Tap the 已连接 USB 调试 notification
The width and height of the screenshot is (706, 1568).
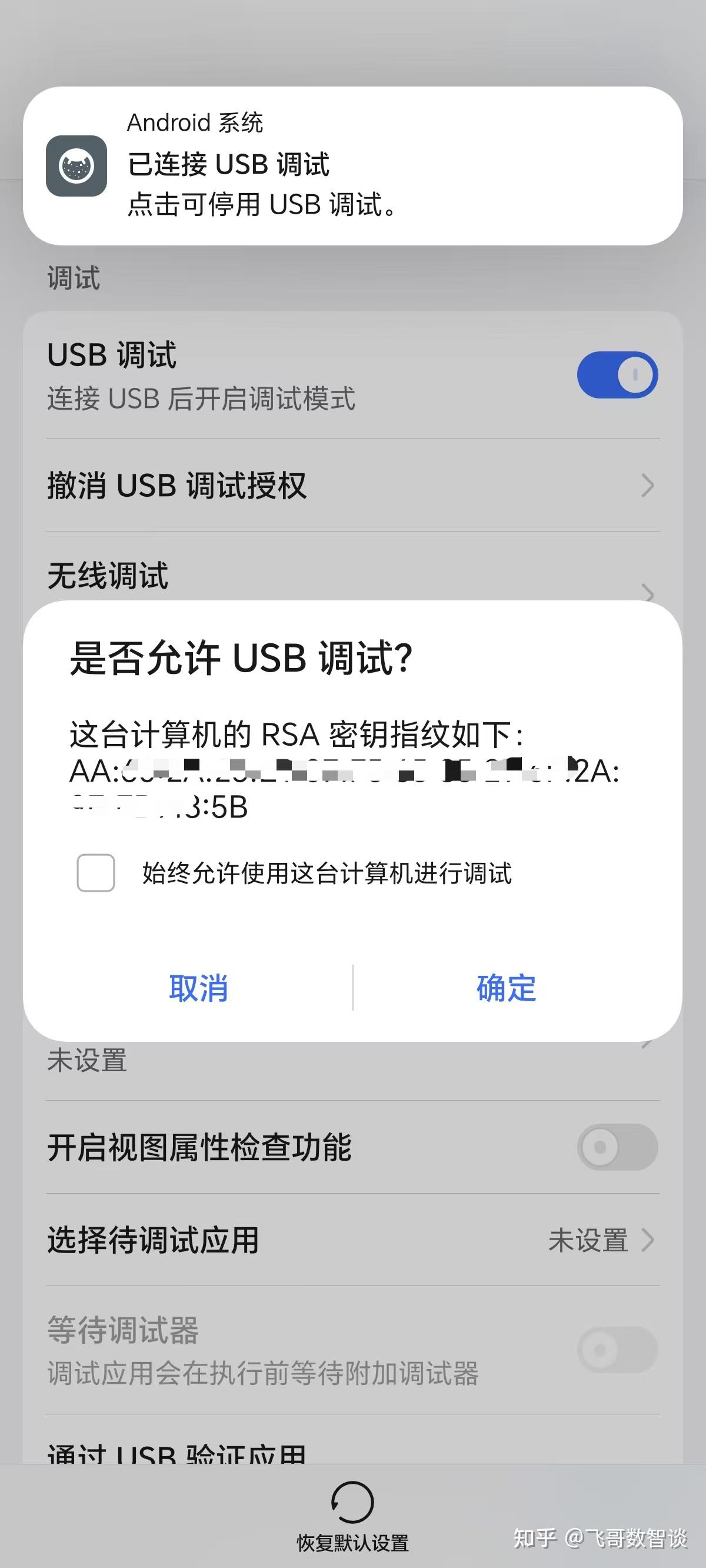(x=352, y=165)
